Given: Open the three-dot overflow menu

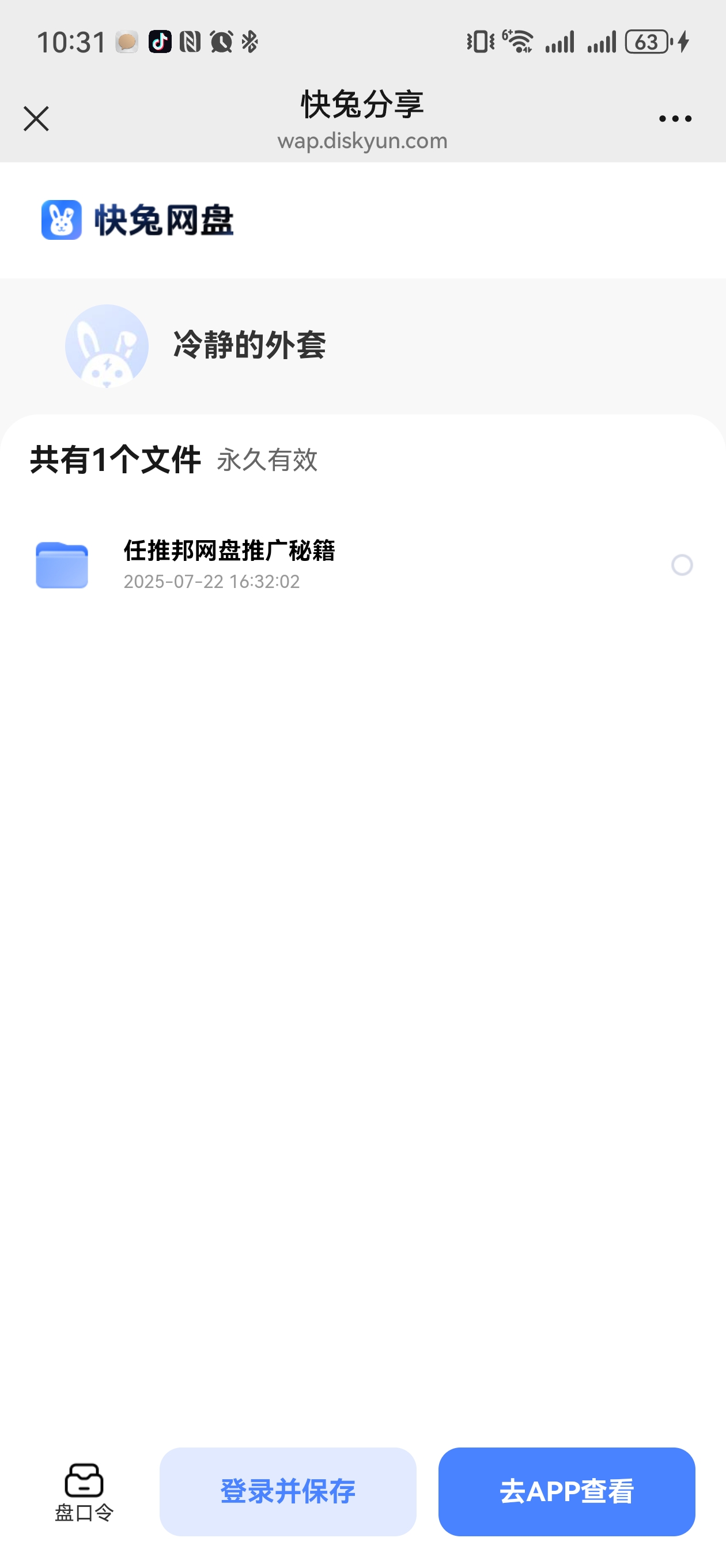Looking at the screenshot, I should pyautogui.click(x=675, y=119).
